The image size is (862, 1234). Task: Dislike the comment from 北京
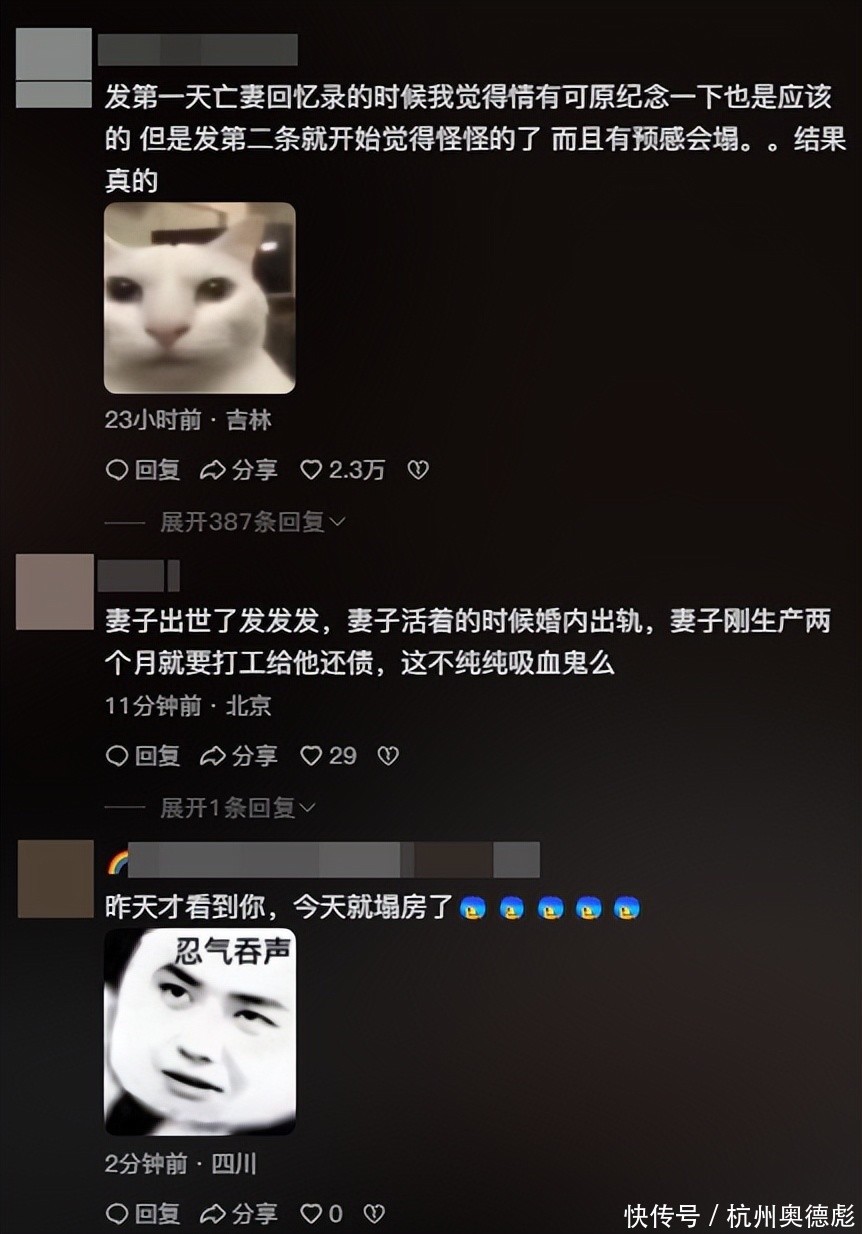coord(388,756)
